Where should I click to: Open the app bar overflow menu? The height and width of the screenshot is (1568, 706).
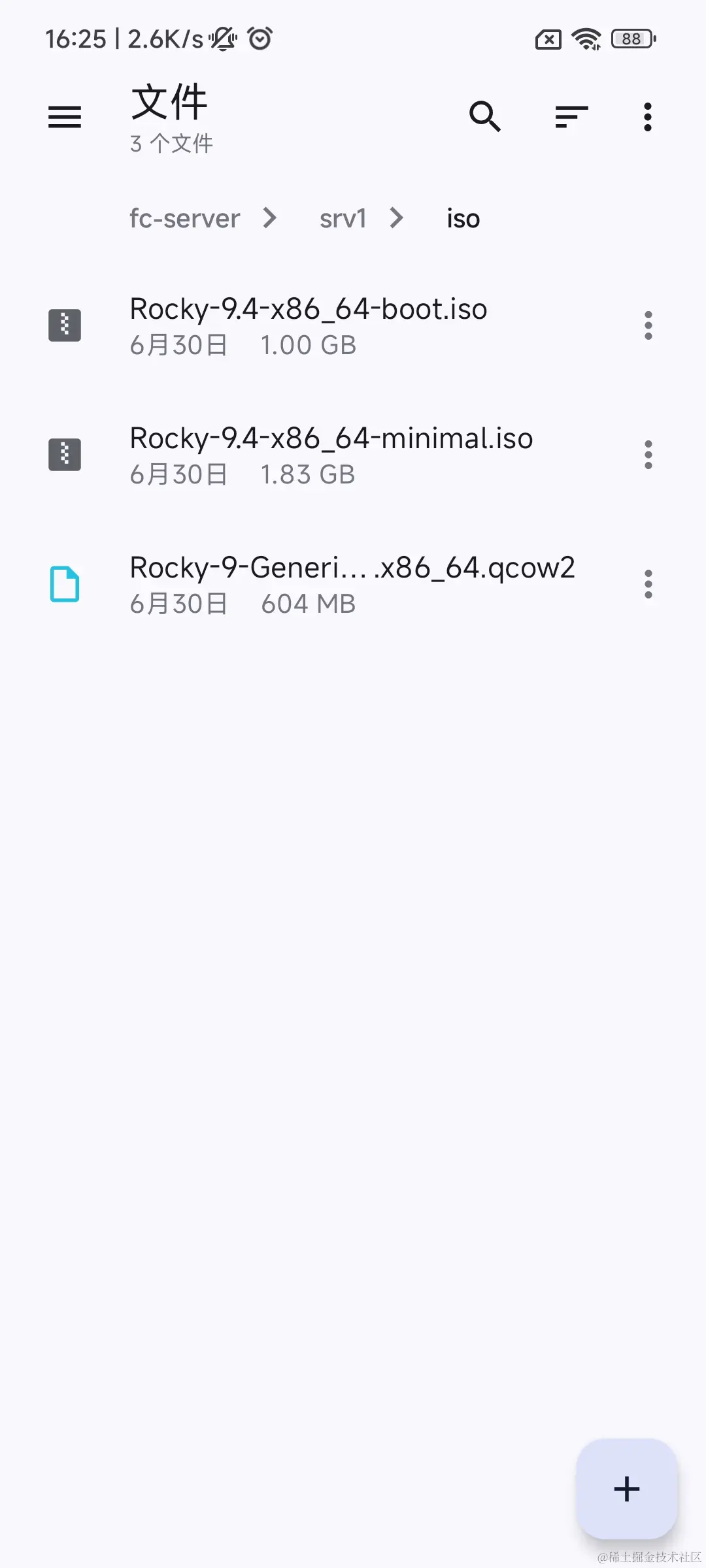click(647, 117)
